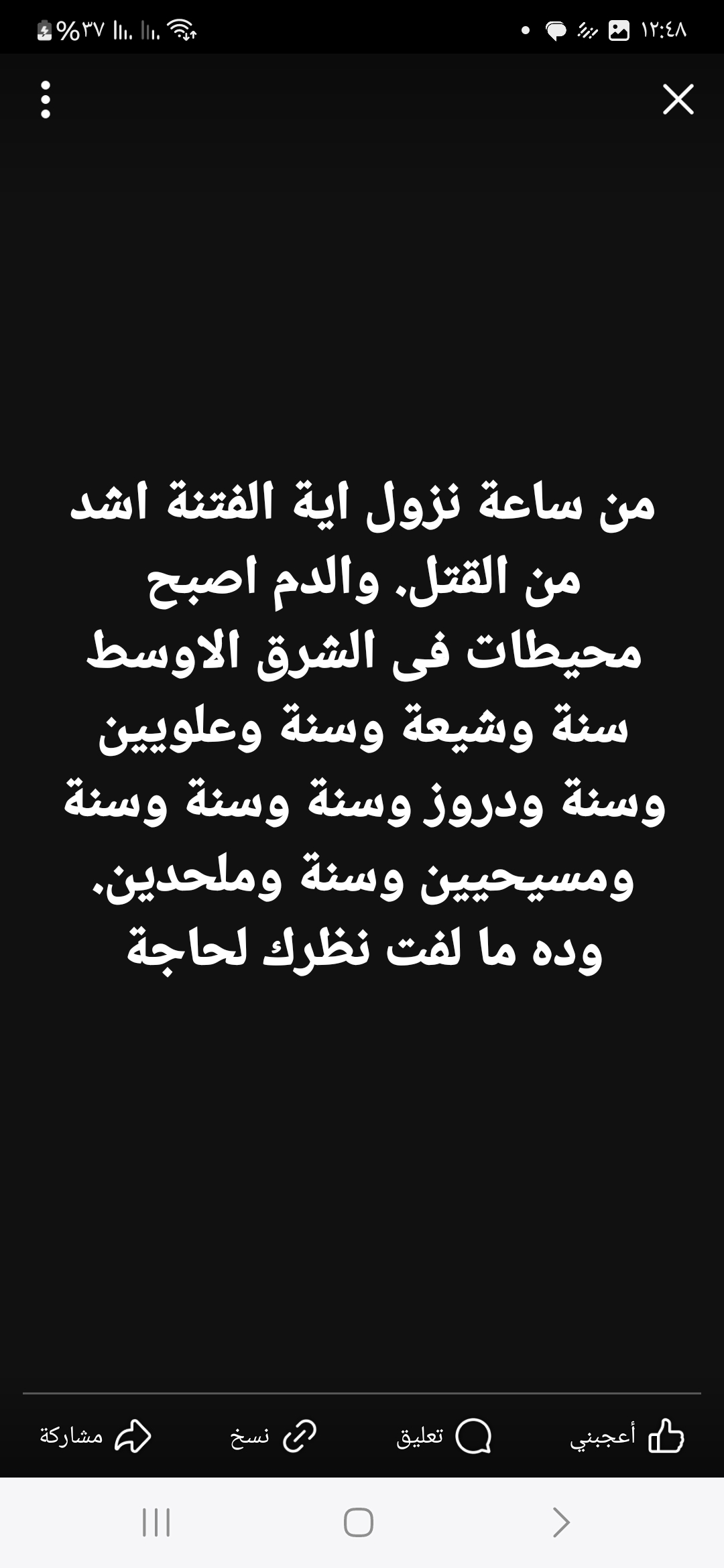
Task: Open the three-dot overflow menu
Action: [x=46, y=100]
